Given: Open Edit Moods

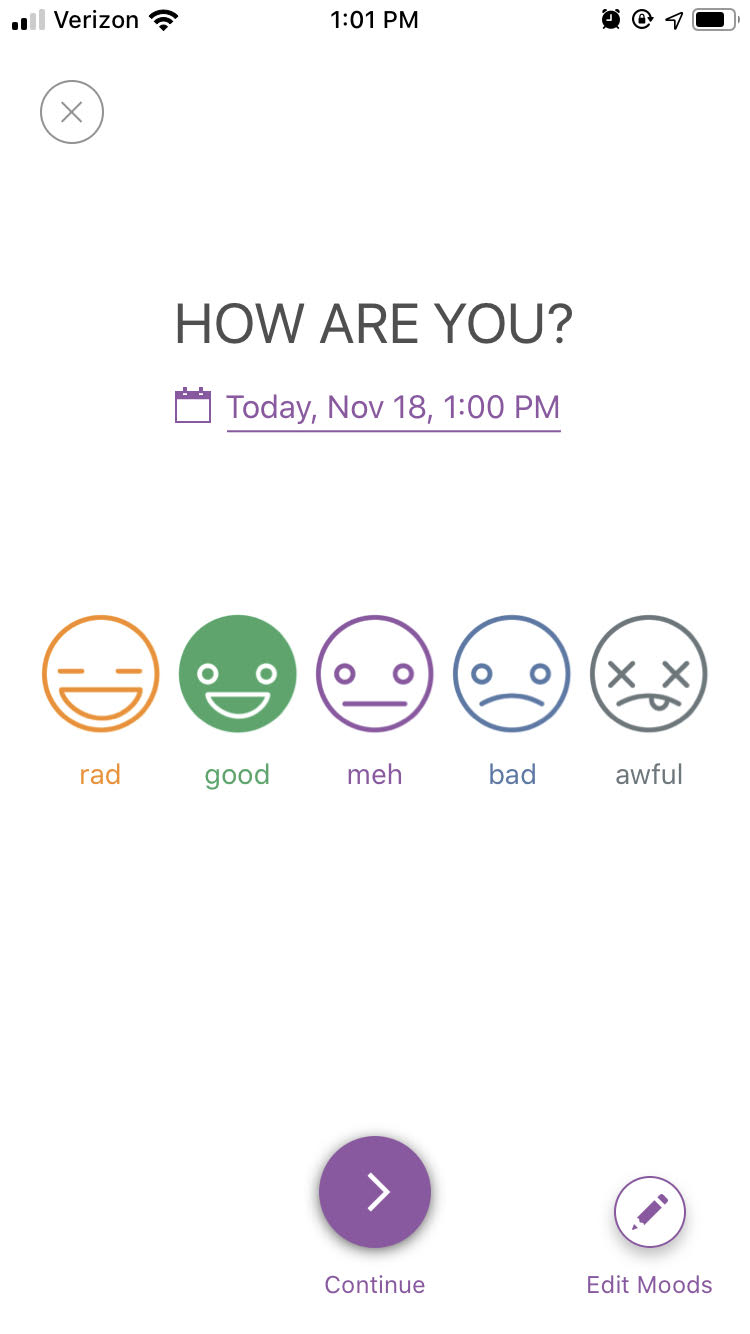Looking at the screenshot, I should [x=649, y=1212].
